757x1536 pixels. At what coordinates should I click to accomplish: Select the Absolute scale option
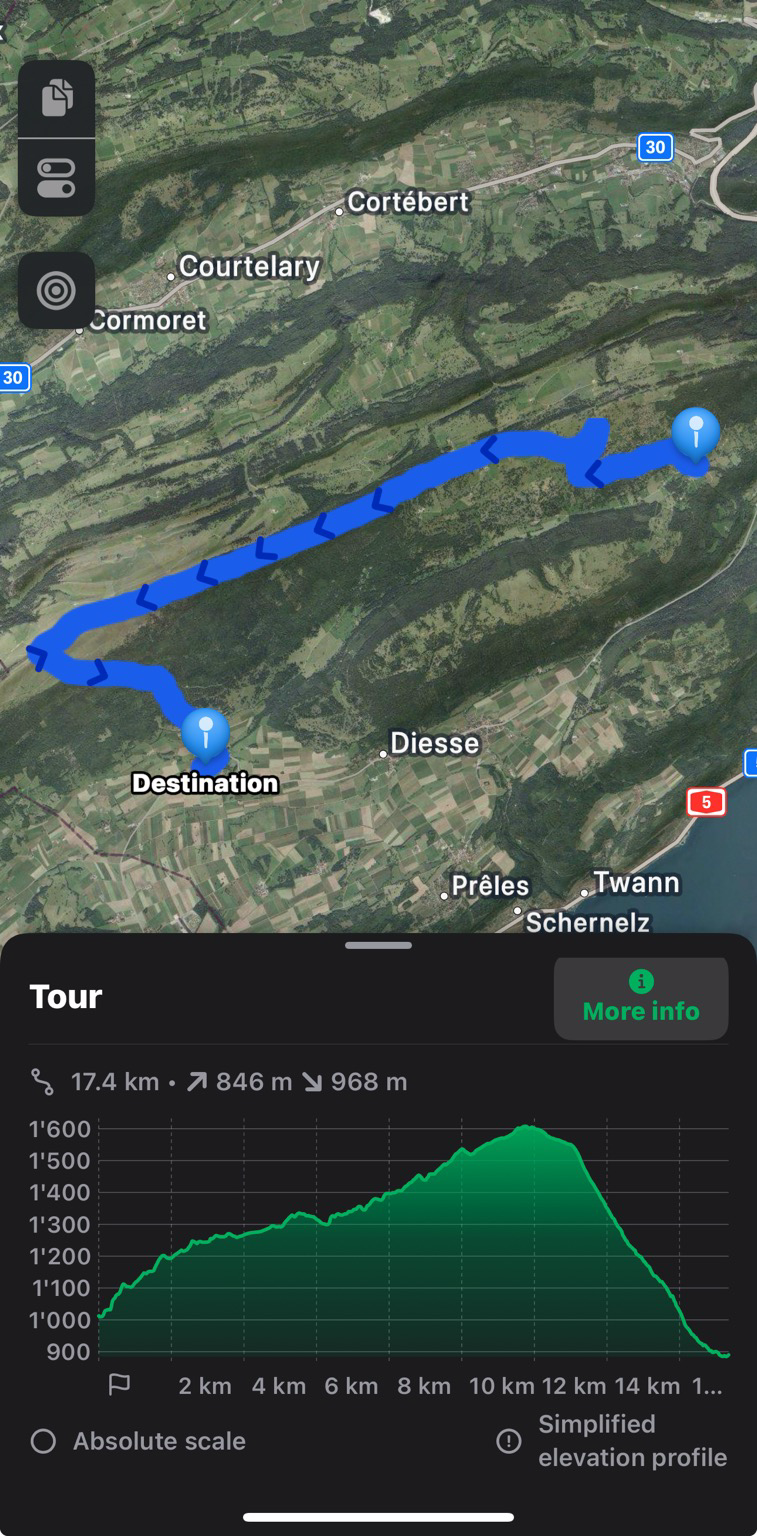click(43, 1441)
